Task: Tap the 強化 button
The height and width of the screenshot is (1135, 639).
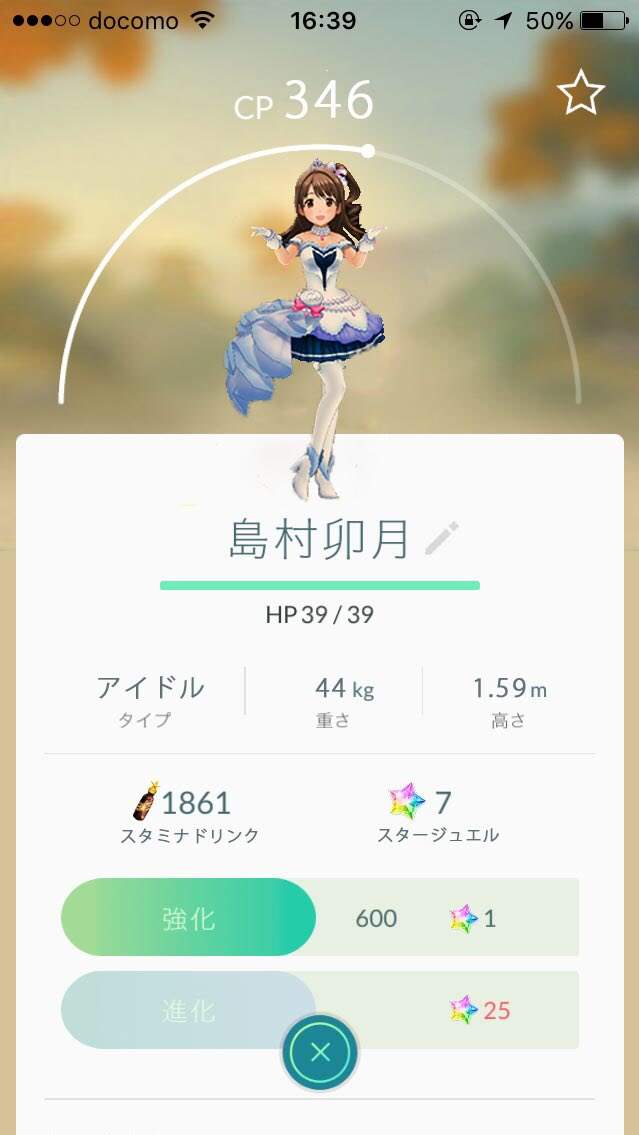Action: (189, 917)
